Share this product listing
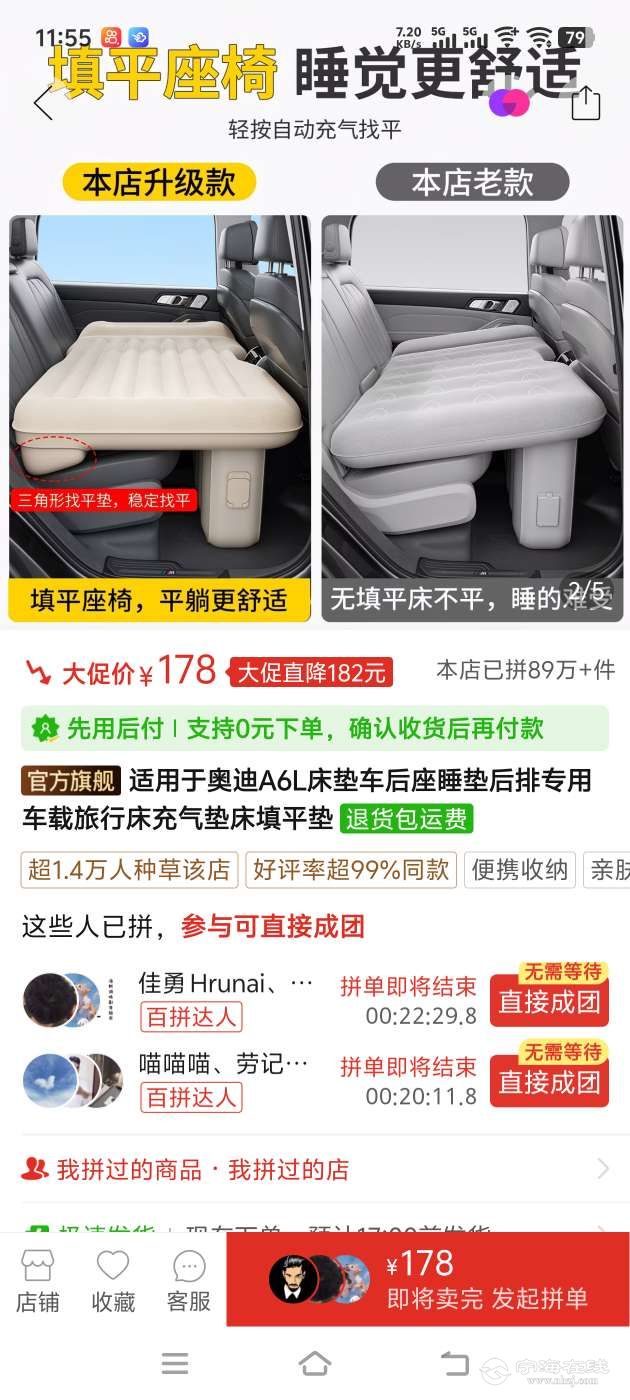Image resolution: width=630 pixels, height=1400 pixels. pos(586,103)
